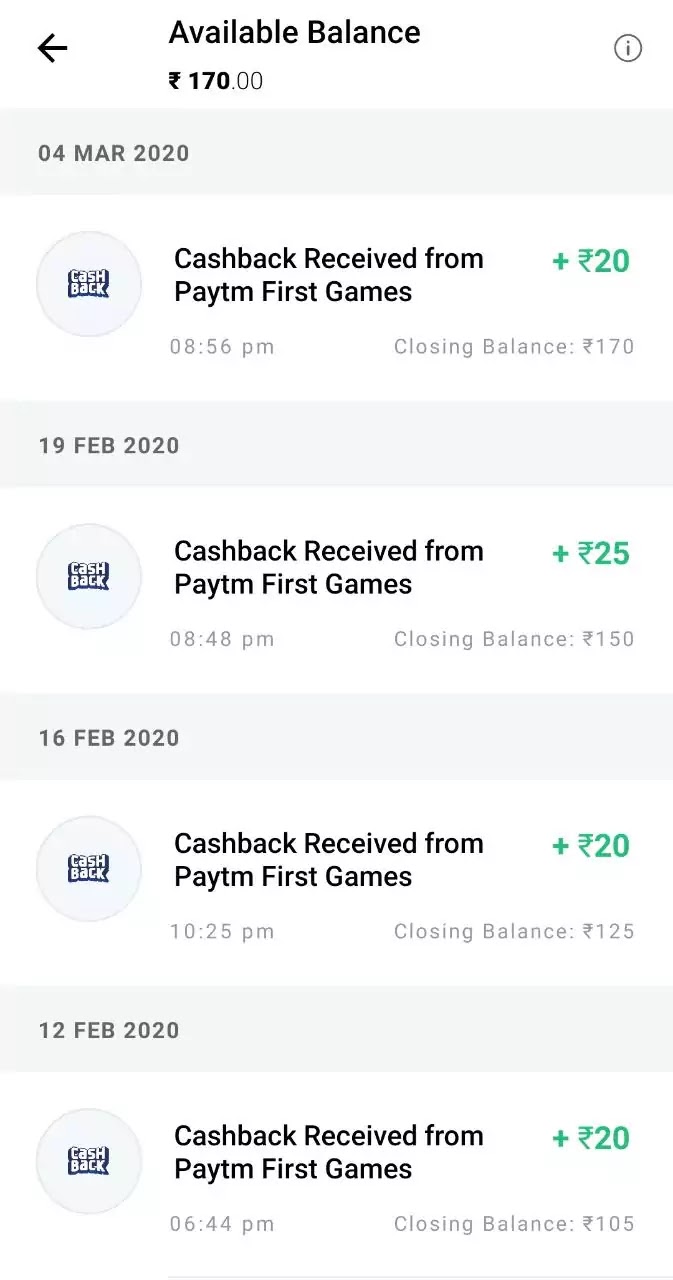This screenshot has height=1280, width=673.
Task: Open the 04 Mar 2020 cashback transaction
Action: [x=336, y=298]
